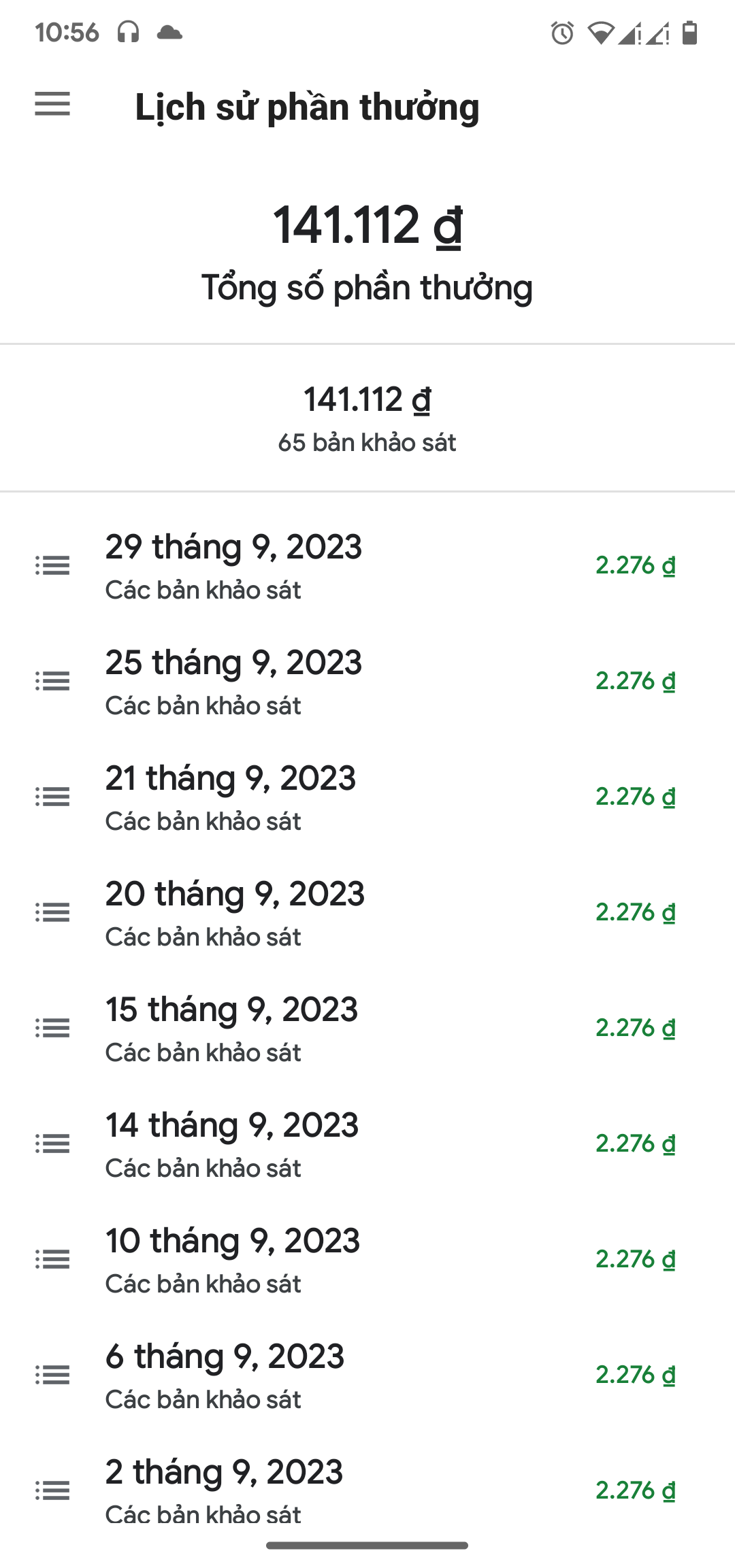Tap the battery indicator in the status bar

coord(689,31)
